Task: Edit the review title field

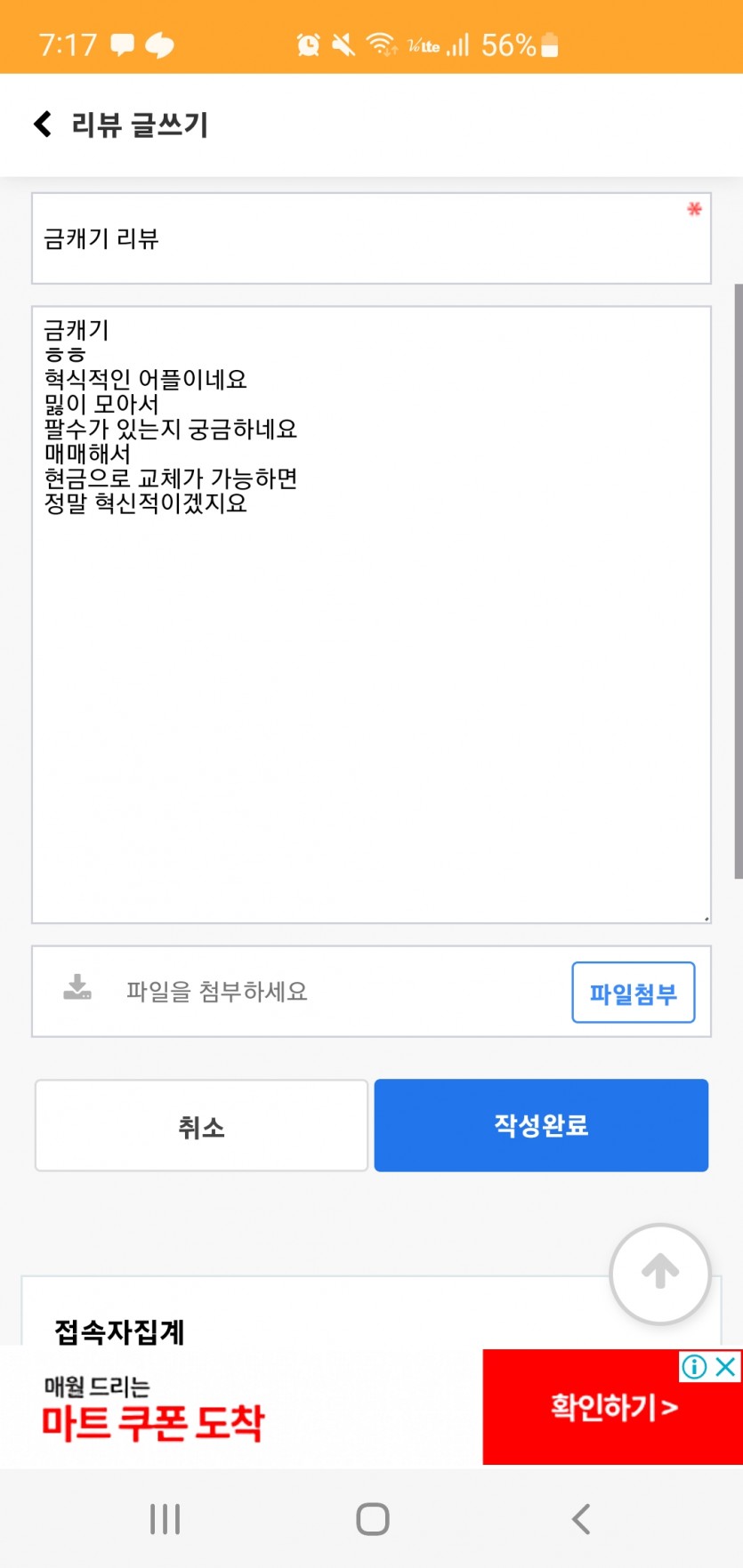Action: point(371,238)
